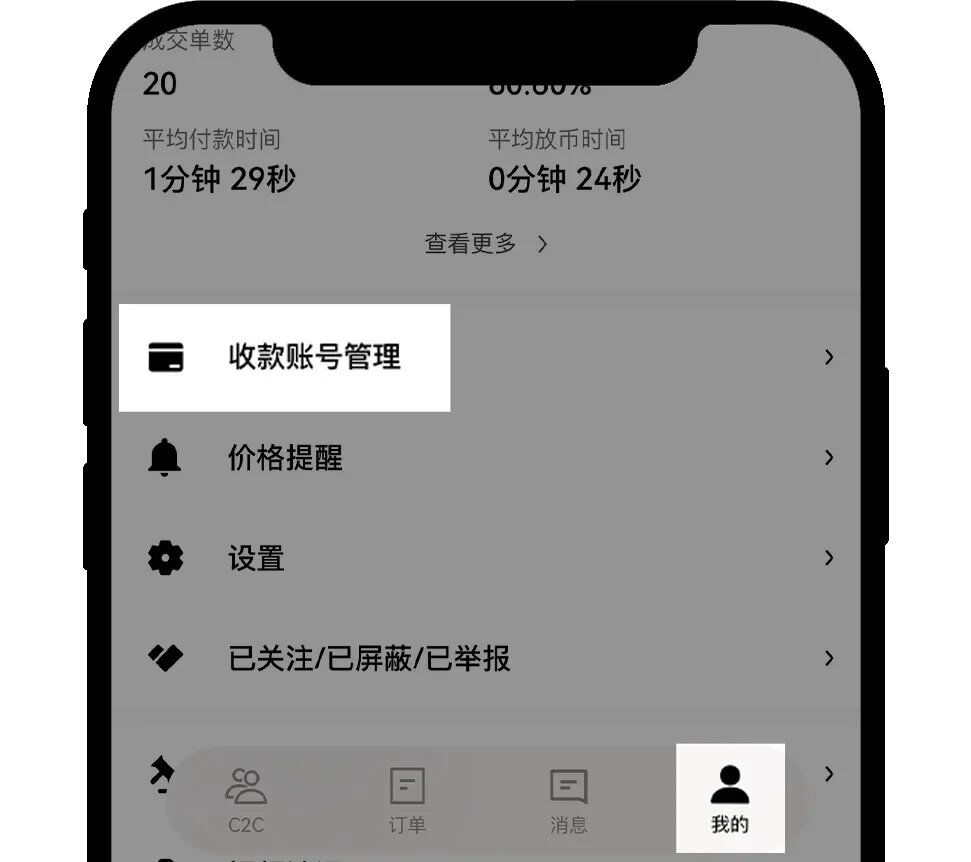The image size is (971, 862).
Task: Open 收款账号管理 payment account management
Action: click(x=313, y=357)
